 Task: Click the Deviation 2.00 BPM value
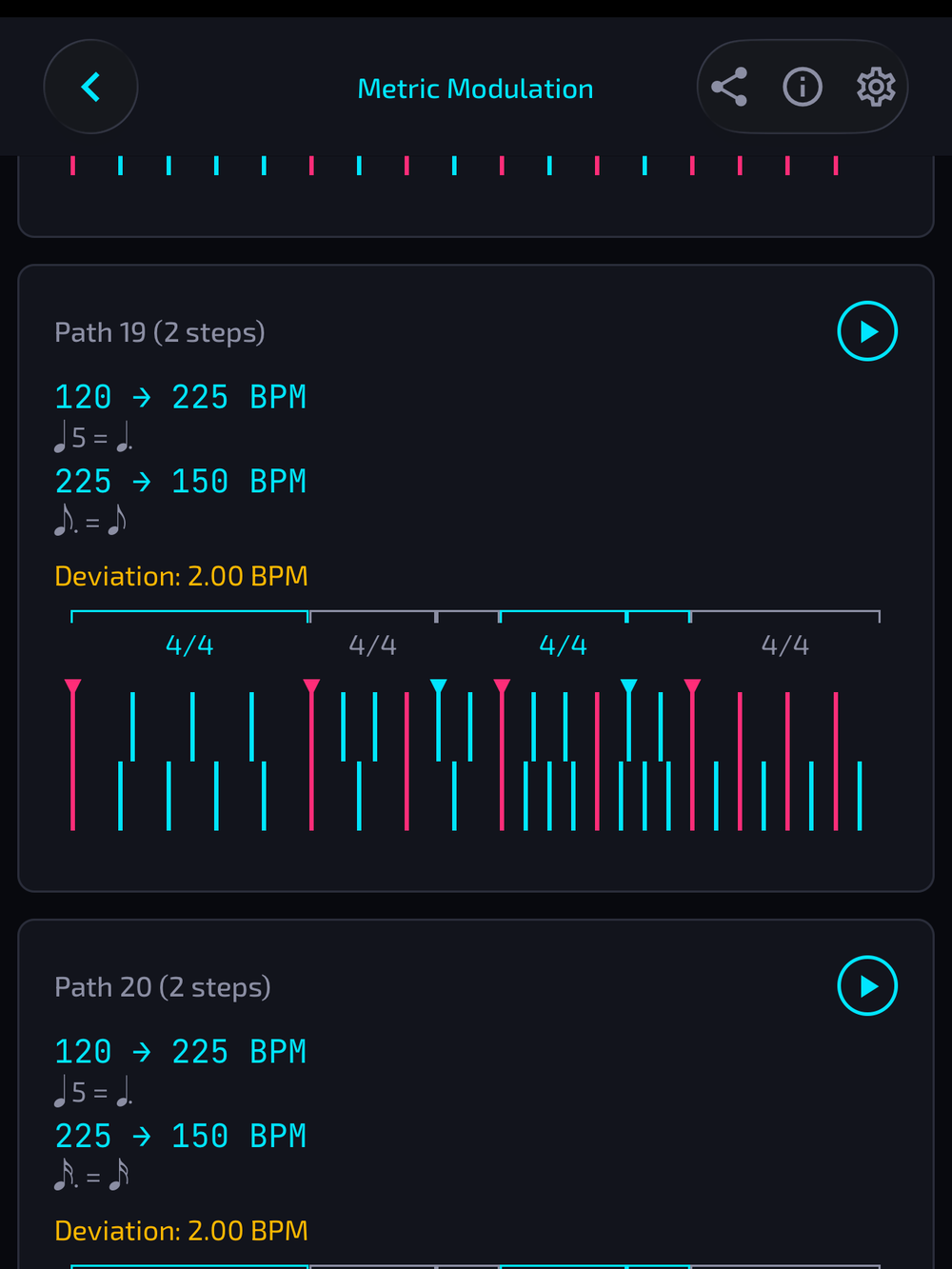(x=180, y=576)
